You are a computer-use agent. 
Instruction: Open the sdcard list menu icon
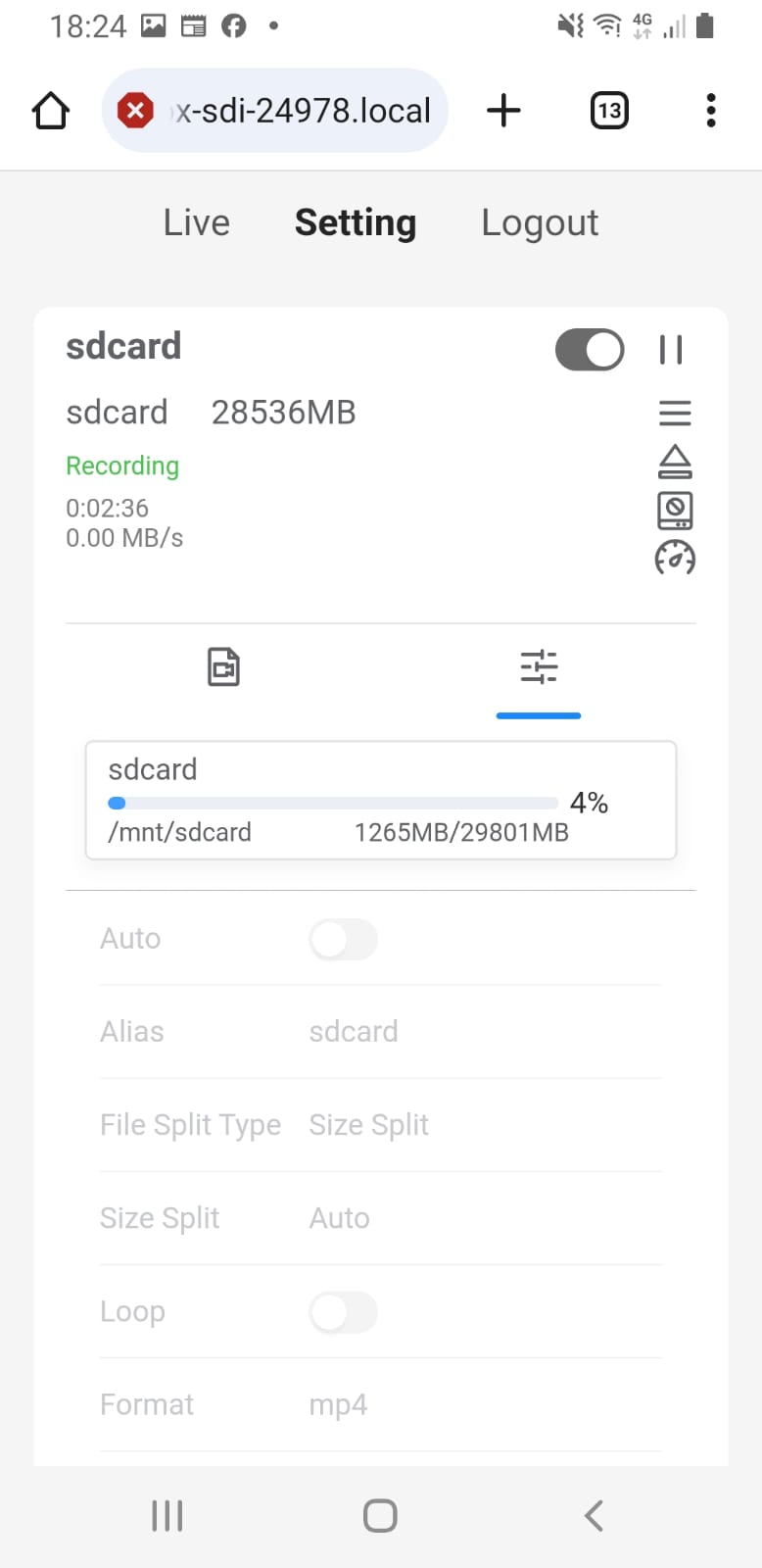[x=675, y=414]
